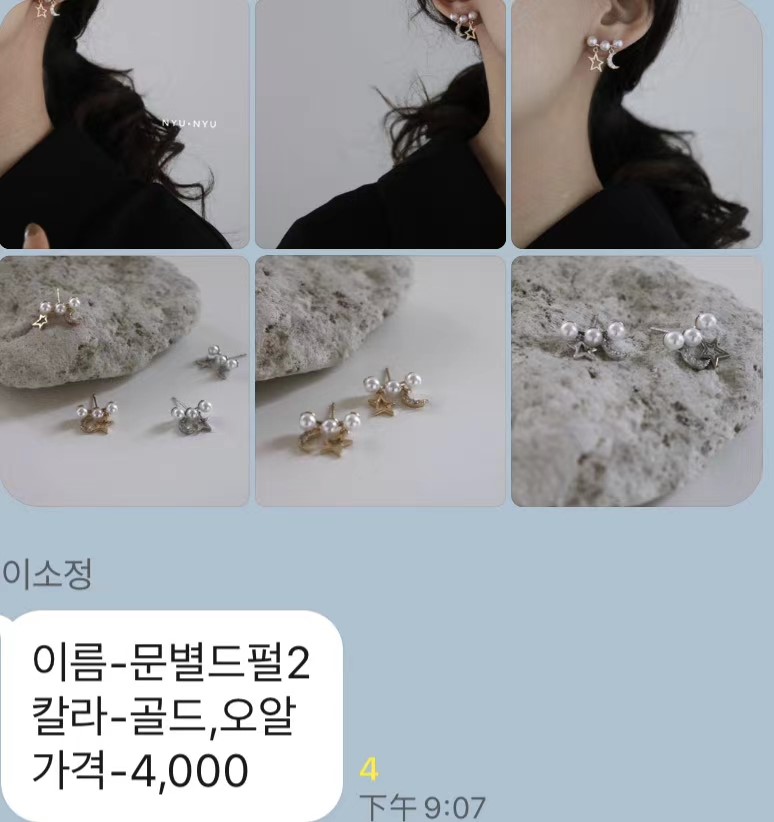Screen dimensions: 774x822
Task: Open the photo with the NYU·NYU watermark
Action: 124,123
